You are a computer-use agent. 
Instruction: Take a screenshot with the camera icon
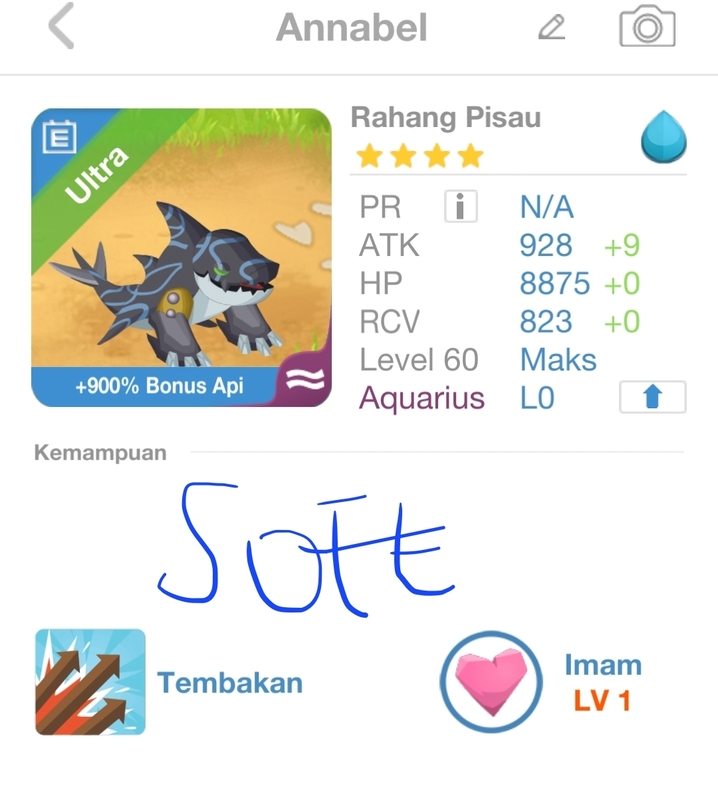pyautogui.click(x=647, y=27)
